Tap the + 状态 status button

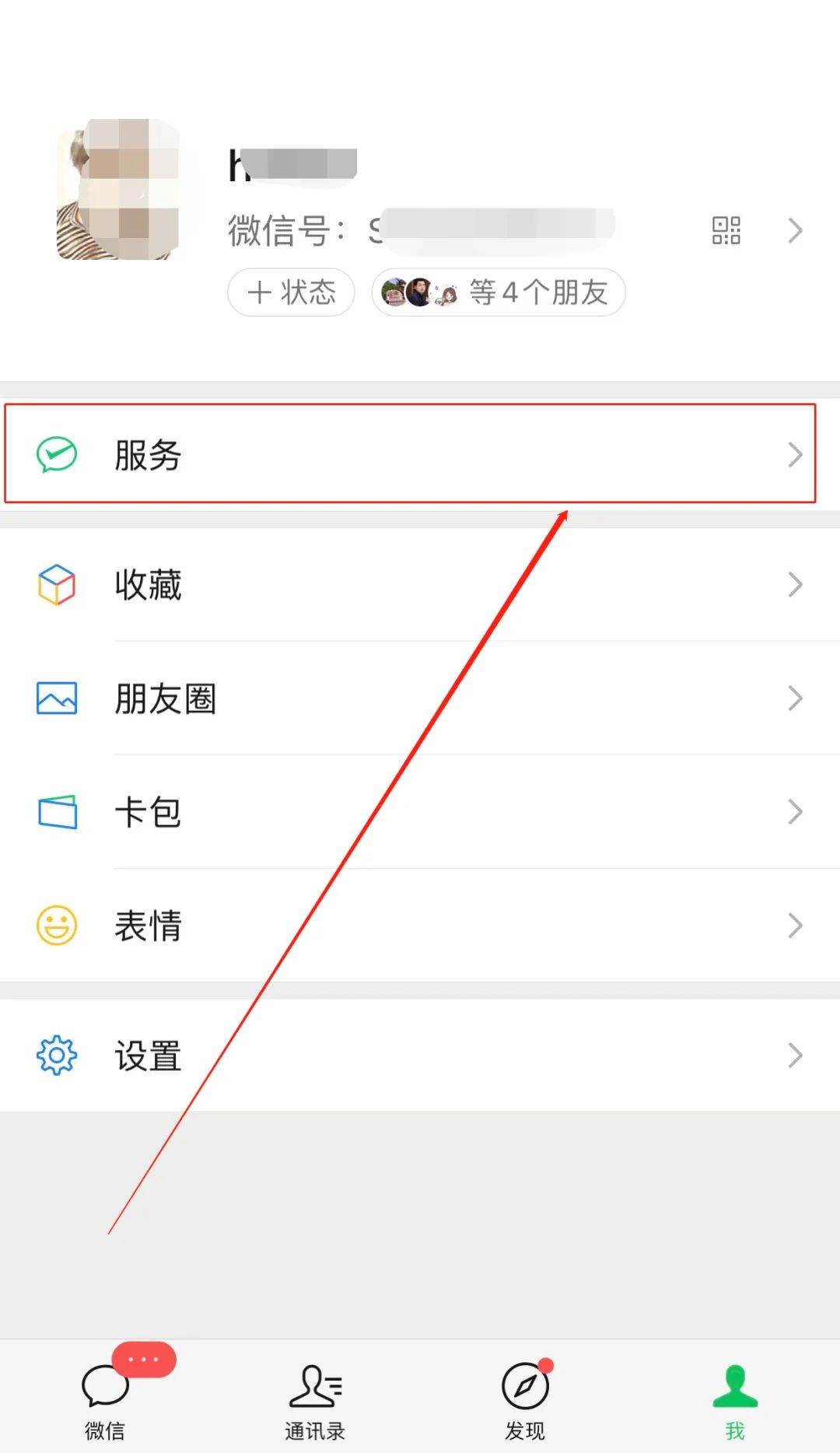pos(291,292)
